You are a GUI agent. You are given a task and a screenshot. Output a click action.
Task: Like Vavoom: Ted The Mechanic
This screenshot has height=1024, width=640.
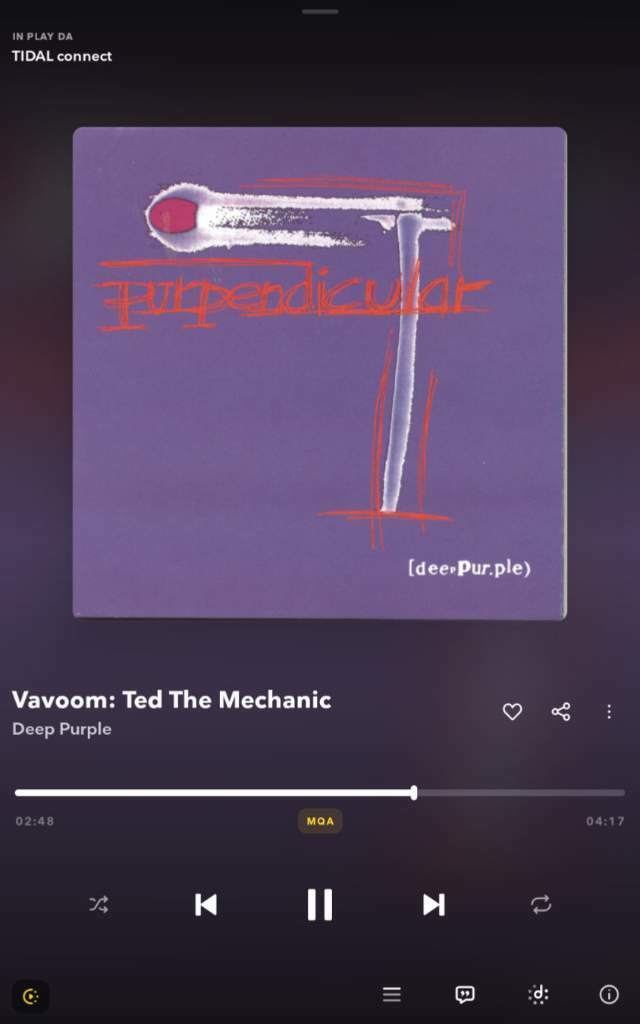[x=512, y=712]
